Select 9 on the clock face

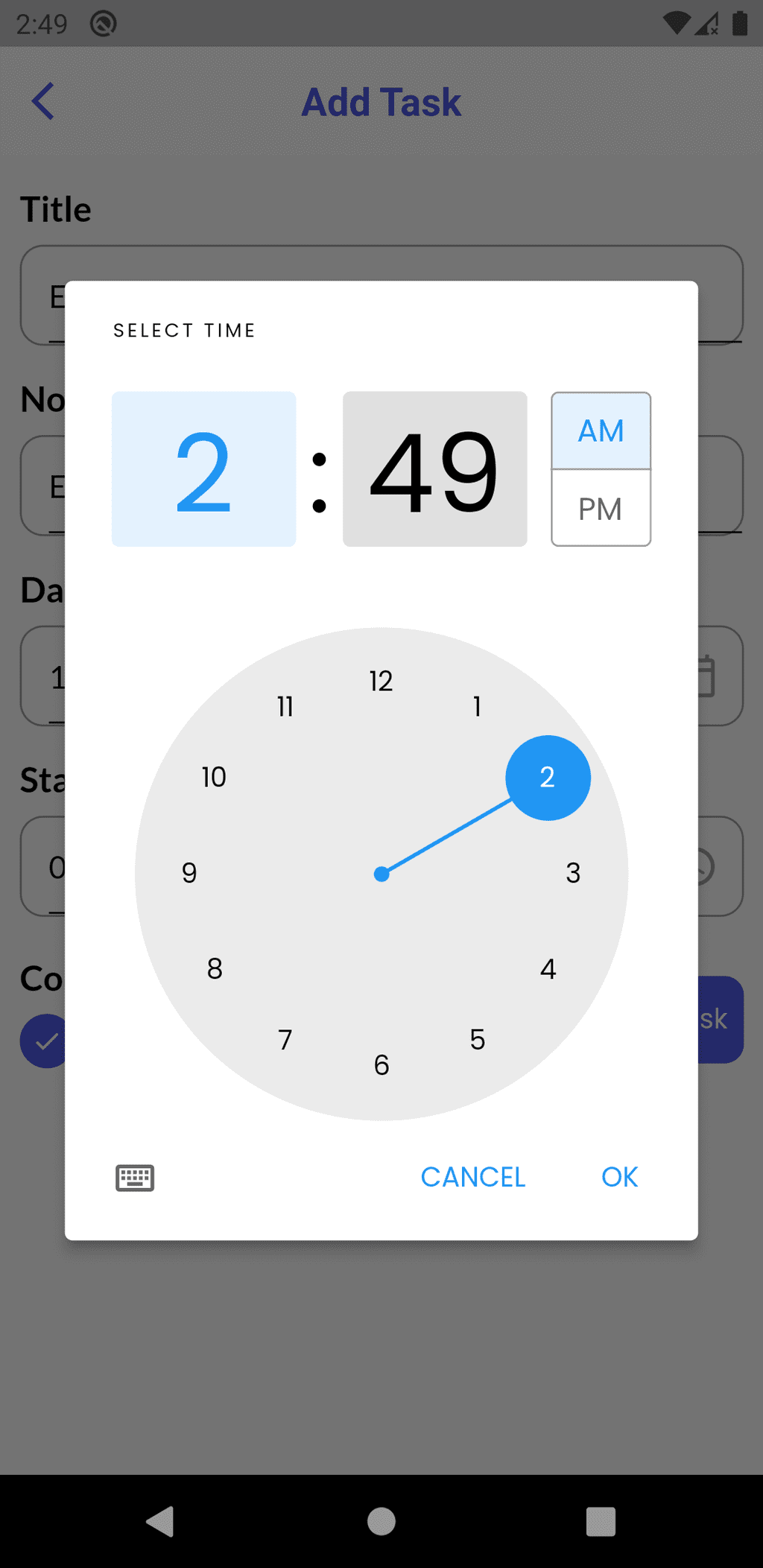[x=189, y=873]
